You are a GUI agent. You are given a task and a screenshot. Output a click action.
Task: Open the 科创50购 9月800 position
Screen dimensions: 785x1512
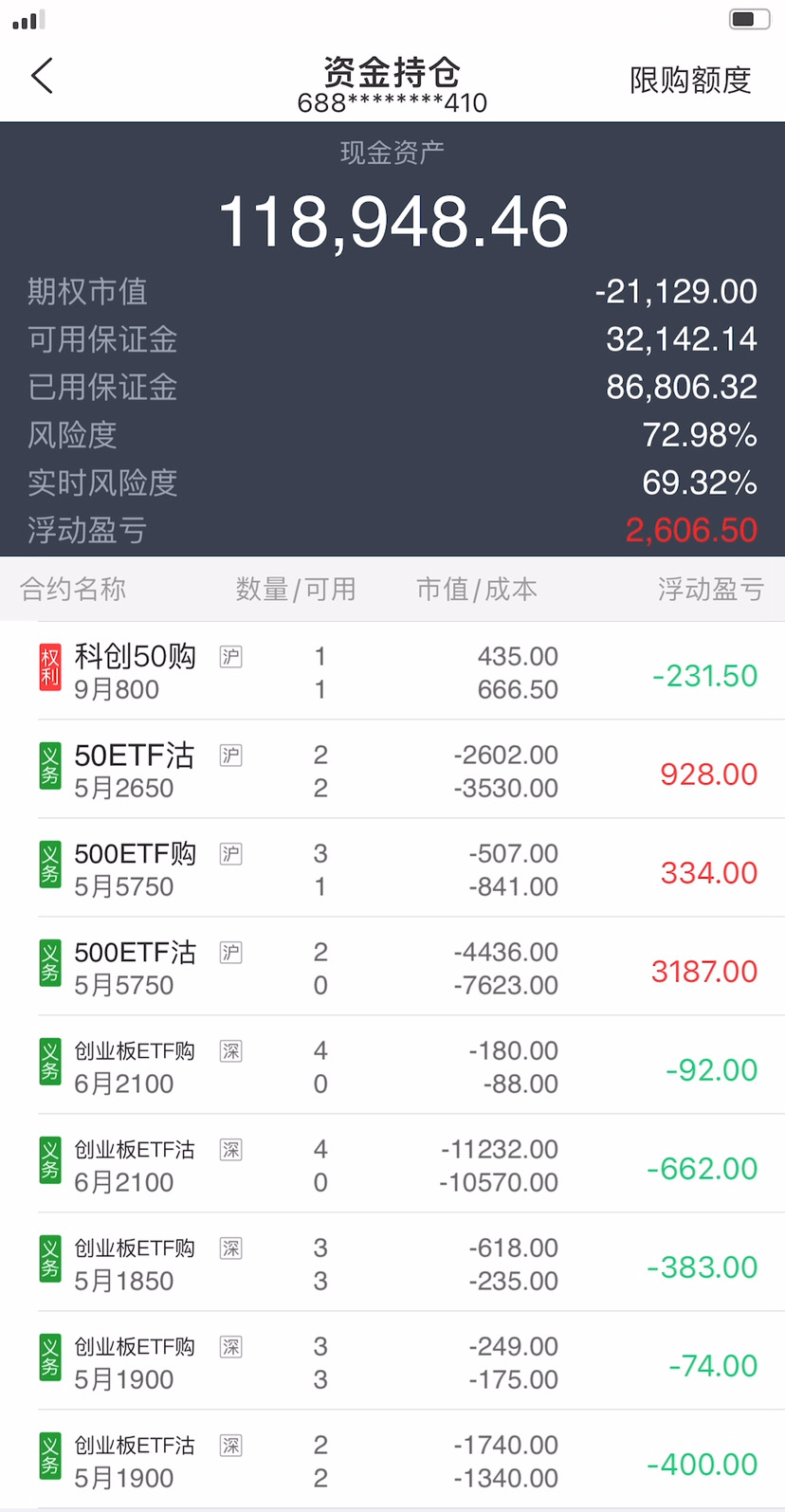tap(392, 672)
